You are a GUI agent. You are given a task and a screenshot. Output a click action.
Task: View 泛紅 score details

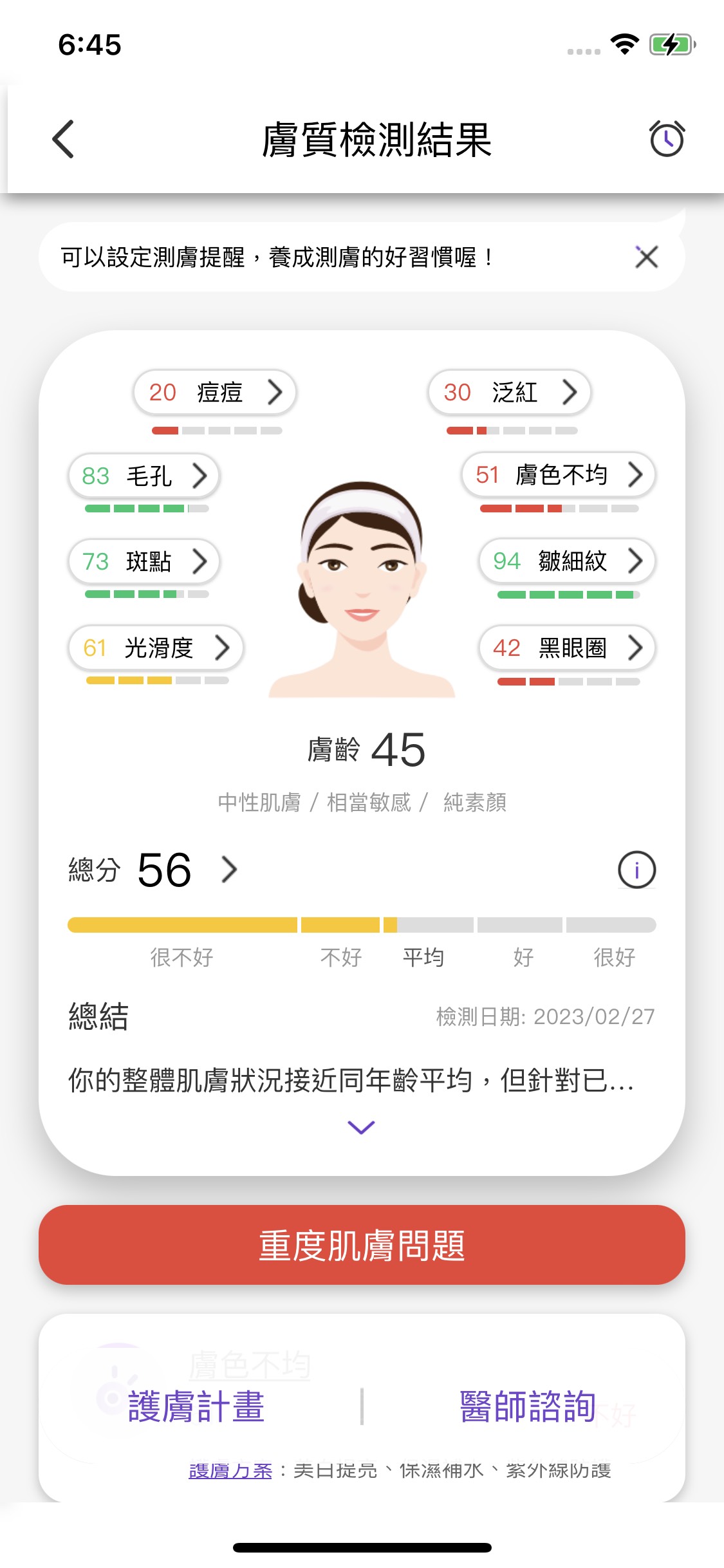click(509, 392)
